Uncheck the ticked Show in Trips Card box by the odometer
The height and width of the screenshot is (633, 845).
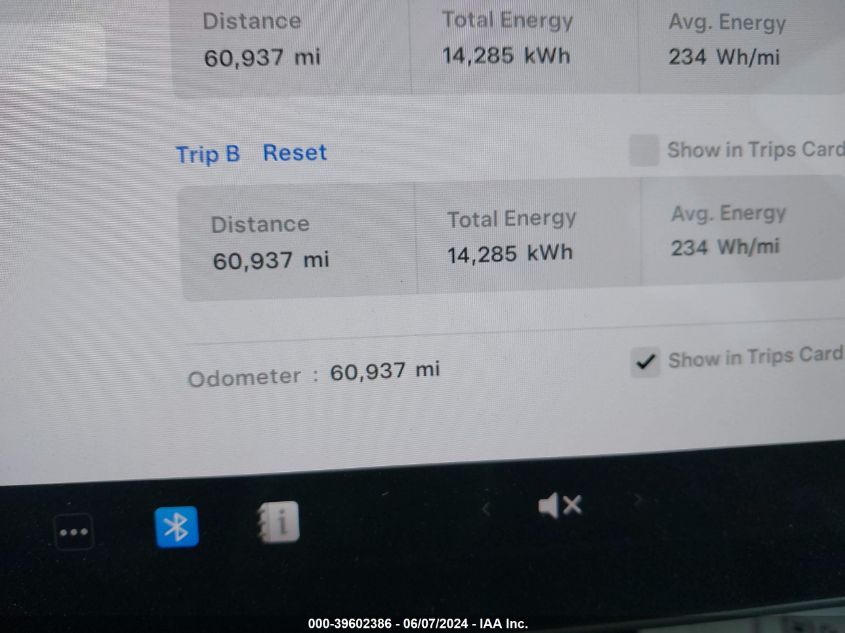click(646, 362)
